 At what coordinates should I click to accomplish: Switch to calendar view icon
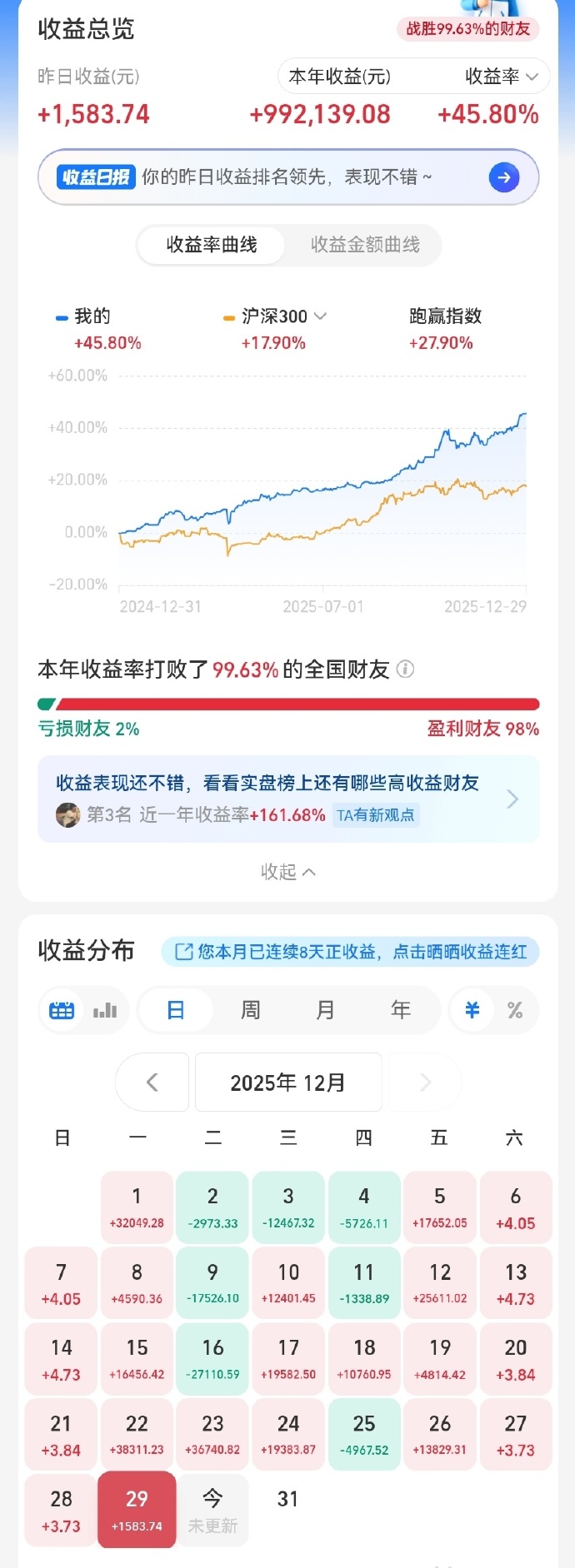(x=62, y=1011)
